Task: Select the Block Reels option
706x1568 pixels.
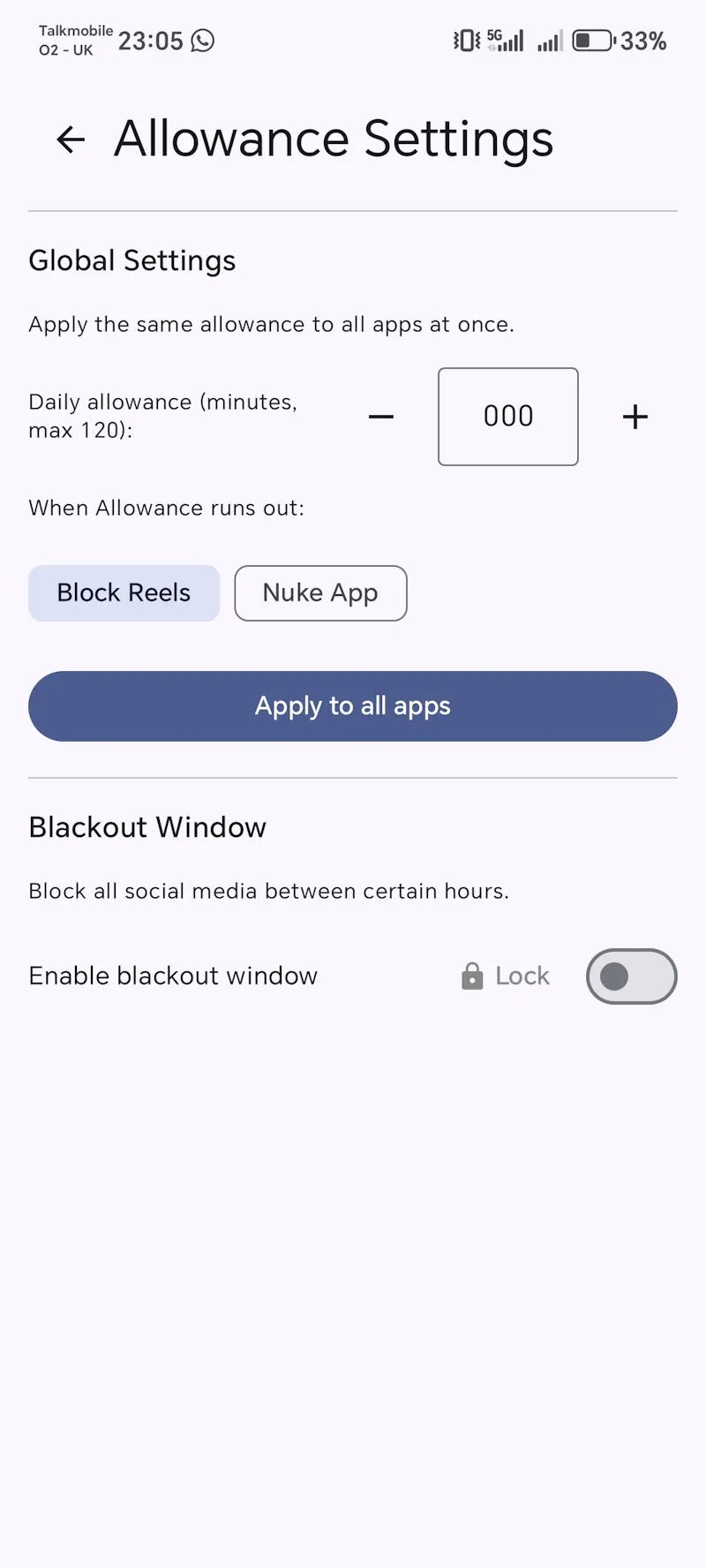Action: tap(124, 593)
